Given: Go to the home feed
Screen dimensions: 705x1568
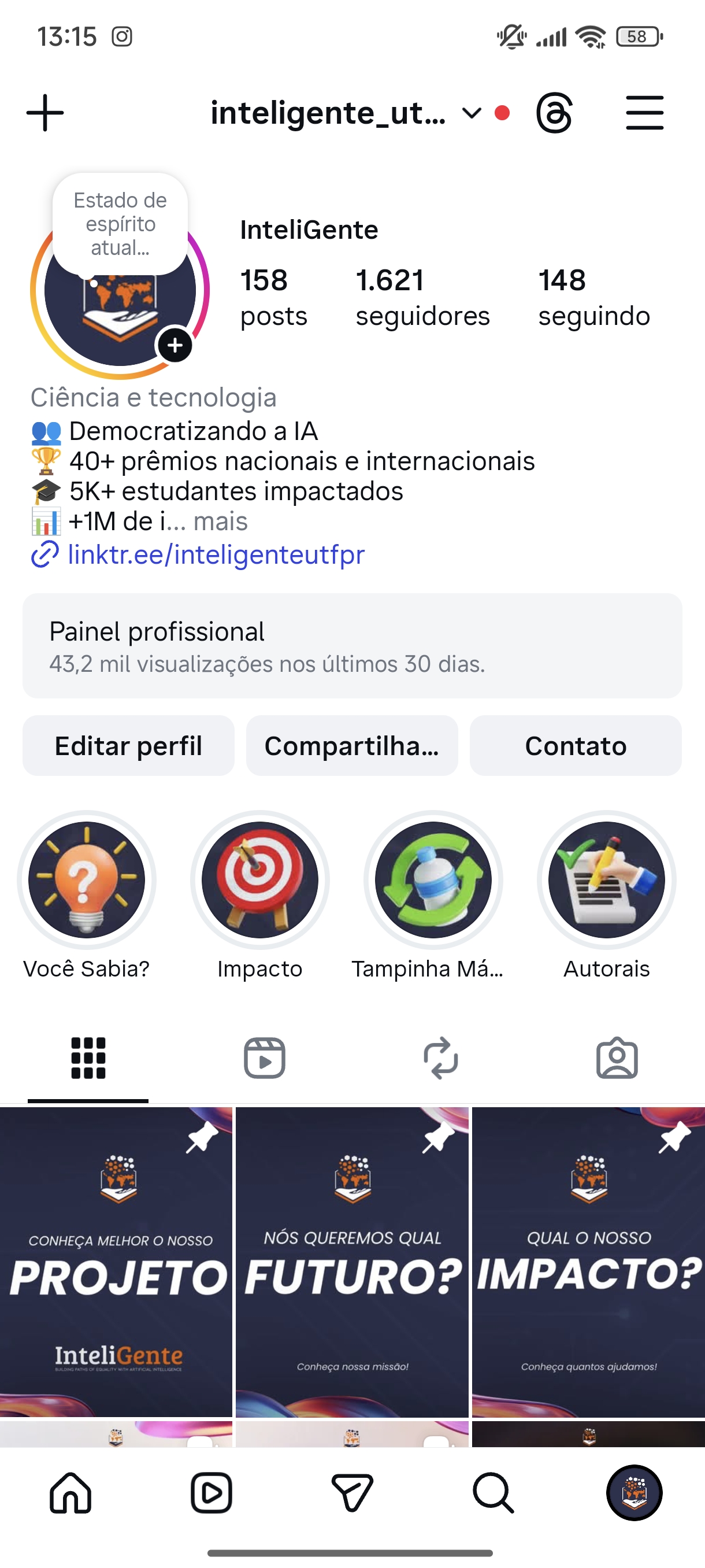Looking at the screenshot, I should (x=70, y=1492).
